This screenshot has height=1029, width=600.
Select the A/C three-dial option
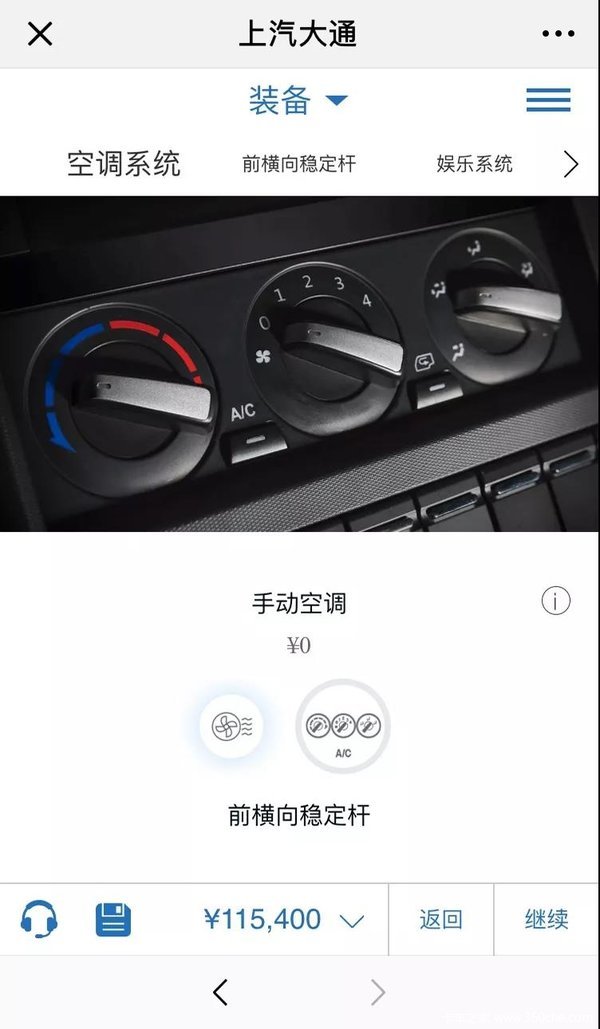(343, 726)
